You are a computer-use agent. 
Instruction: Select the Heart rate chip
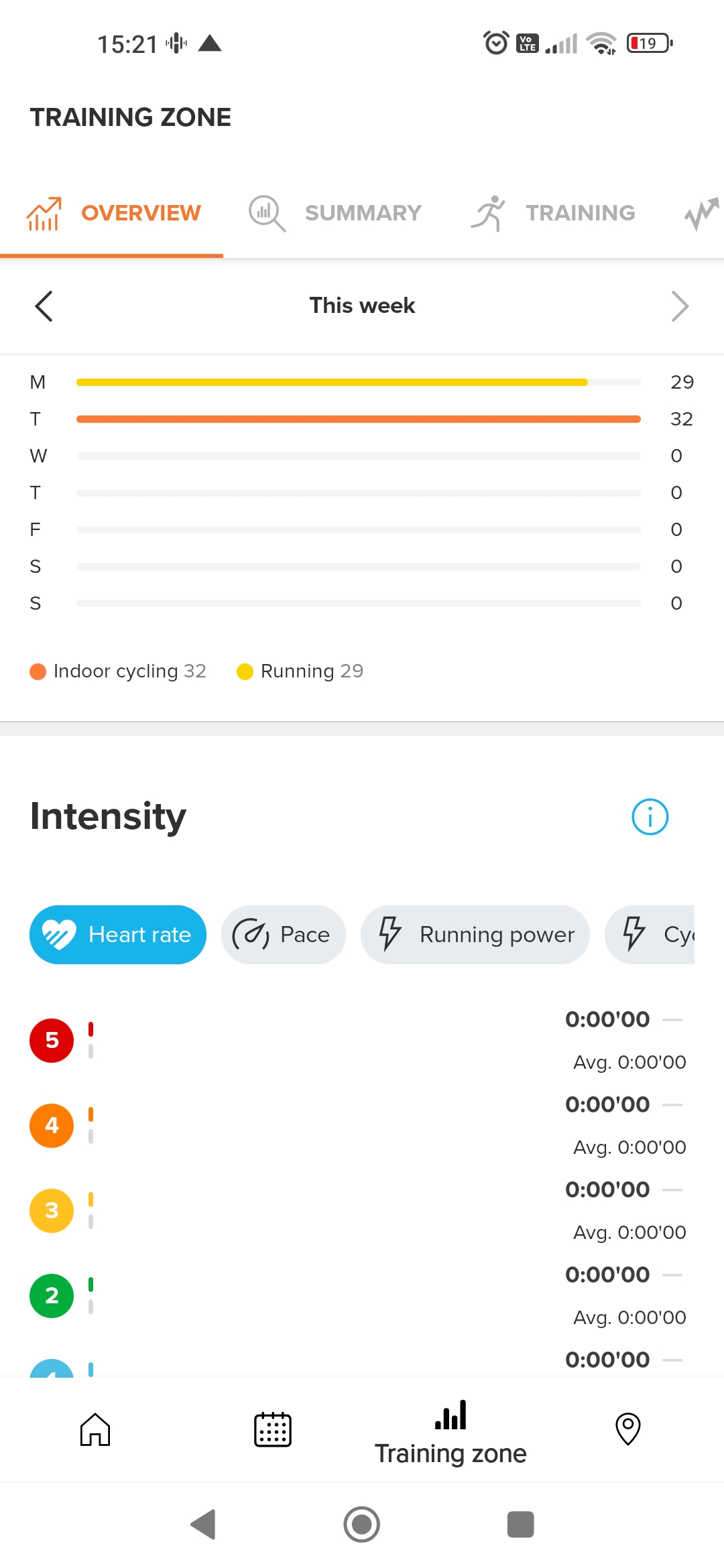click(x=118, y=935)
